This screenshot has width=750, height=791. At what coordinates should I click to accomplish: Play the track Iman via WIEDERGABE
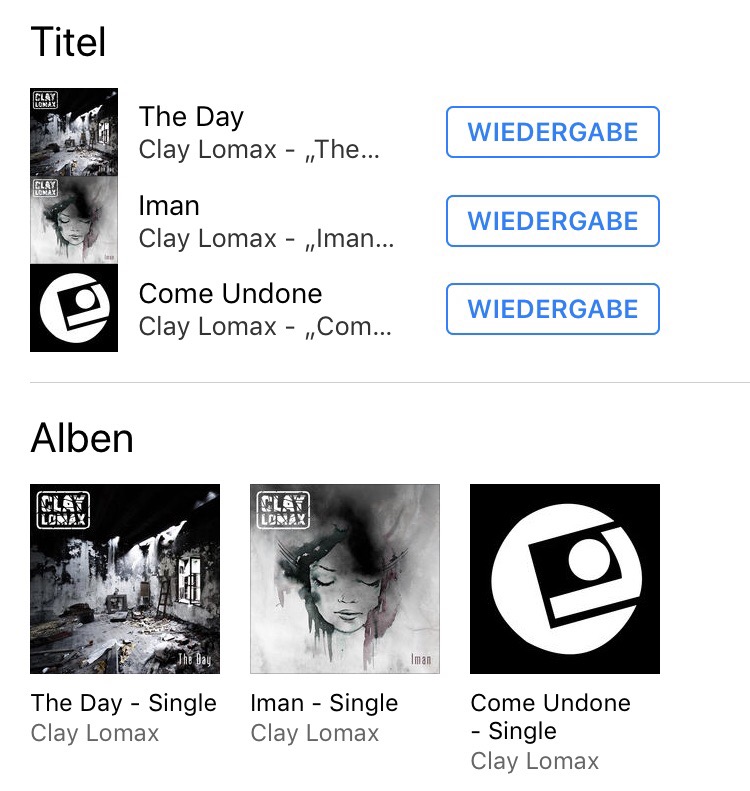click(x=552, y=221)
